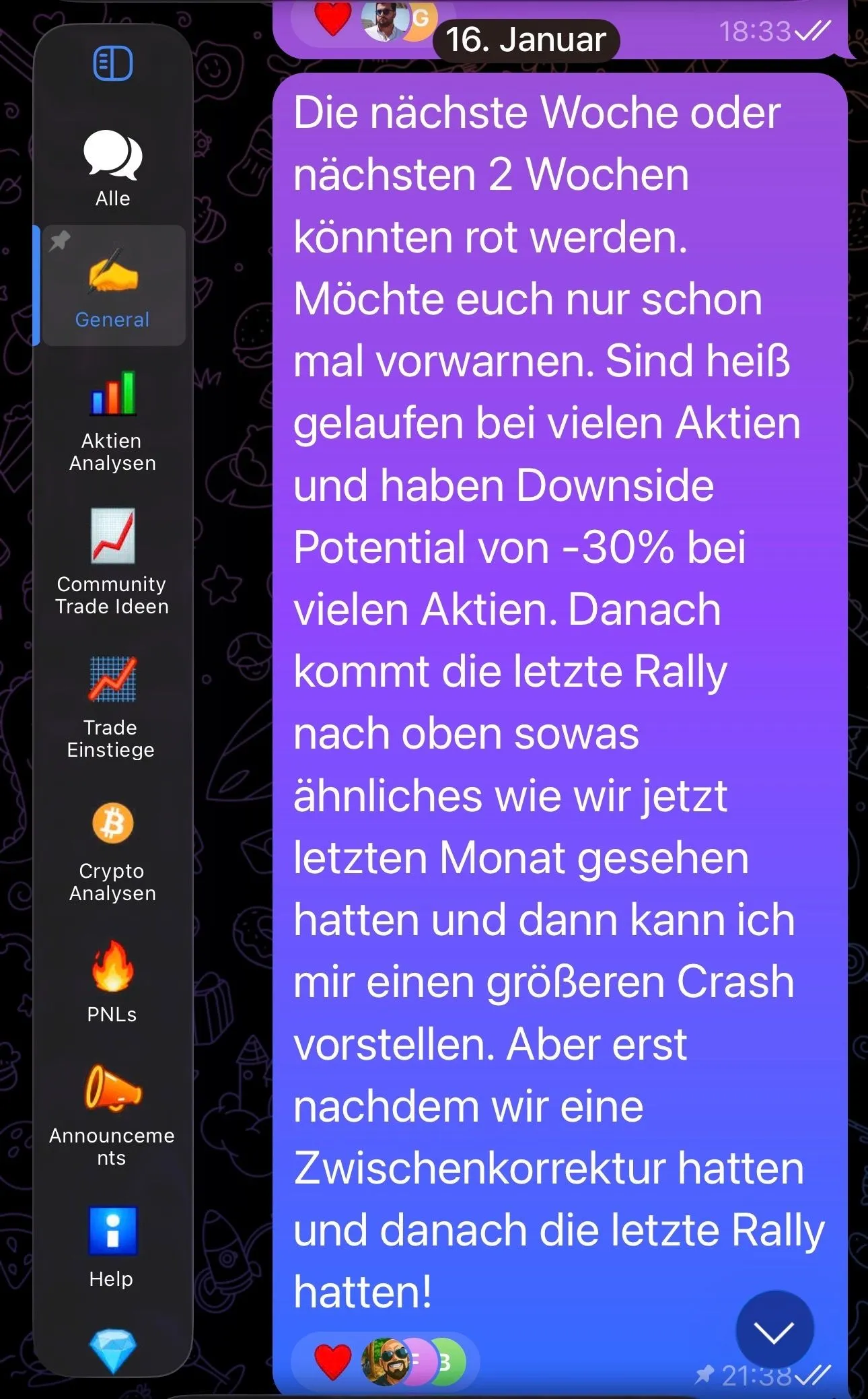Open Community Trade Ideen topic
868x1399 pixels.
(x=112, y=562)
